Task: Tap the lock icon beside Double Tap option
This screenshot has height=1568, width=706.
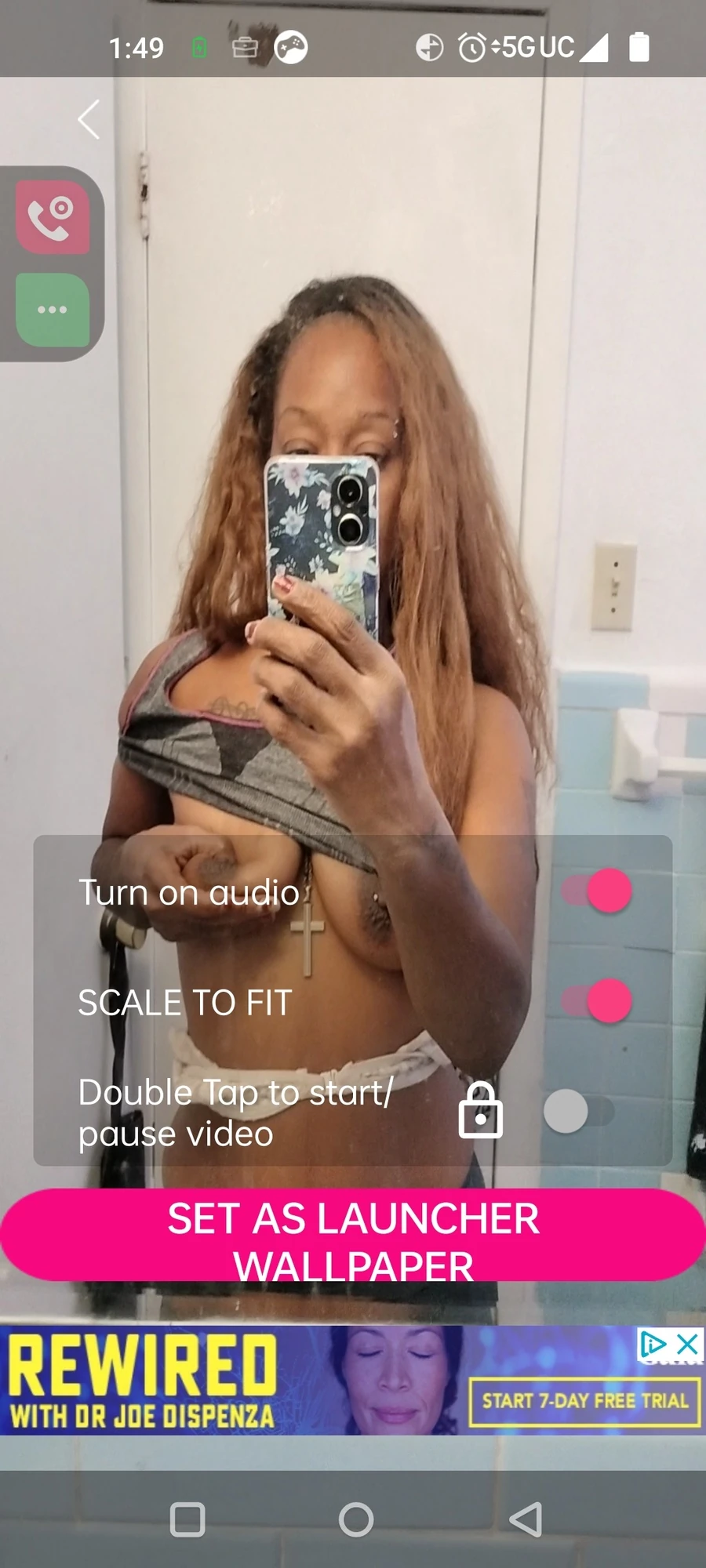Action: pos(480,1111)
